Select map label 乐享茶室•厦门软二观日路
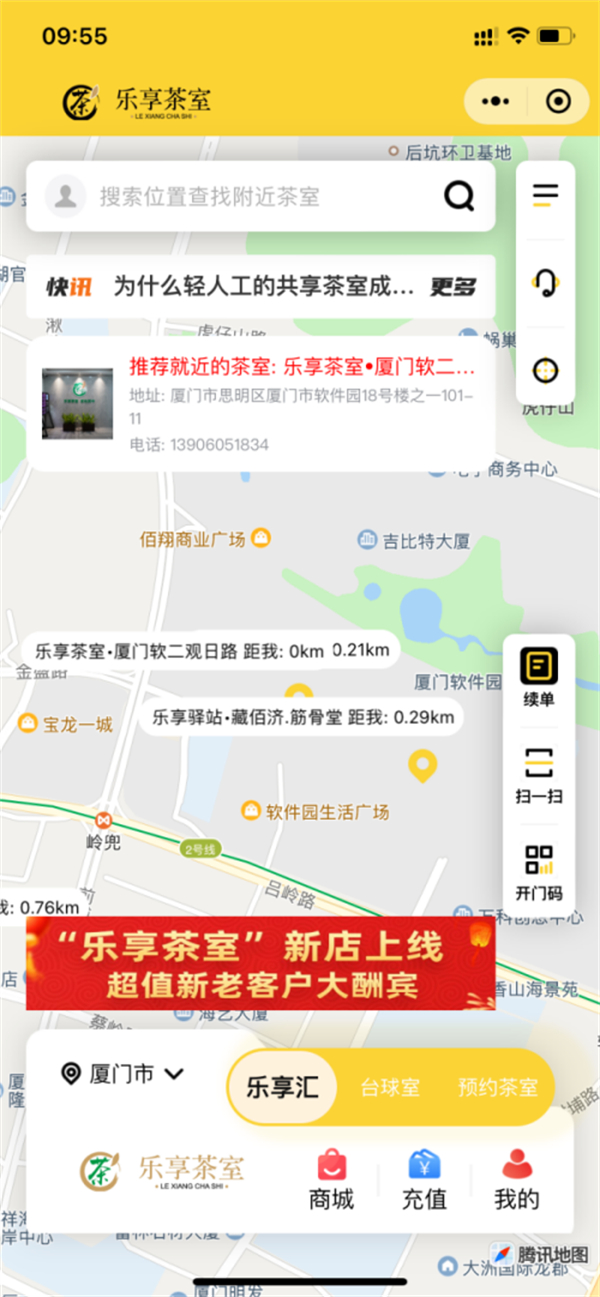Viewport: 600px width, 1297px height. click(180, 652)
